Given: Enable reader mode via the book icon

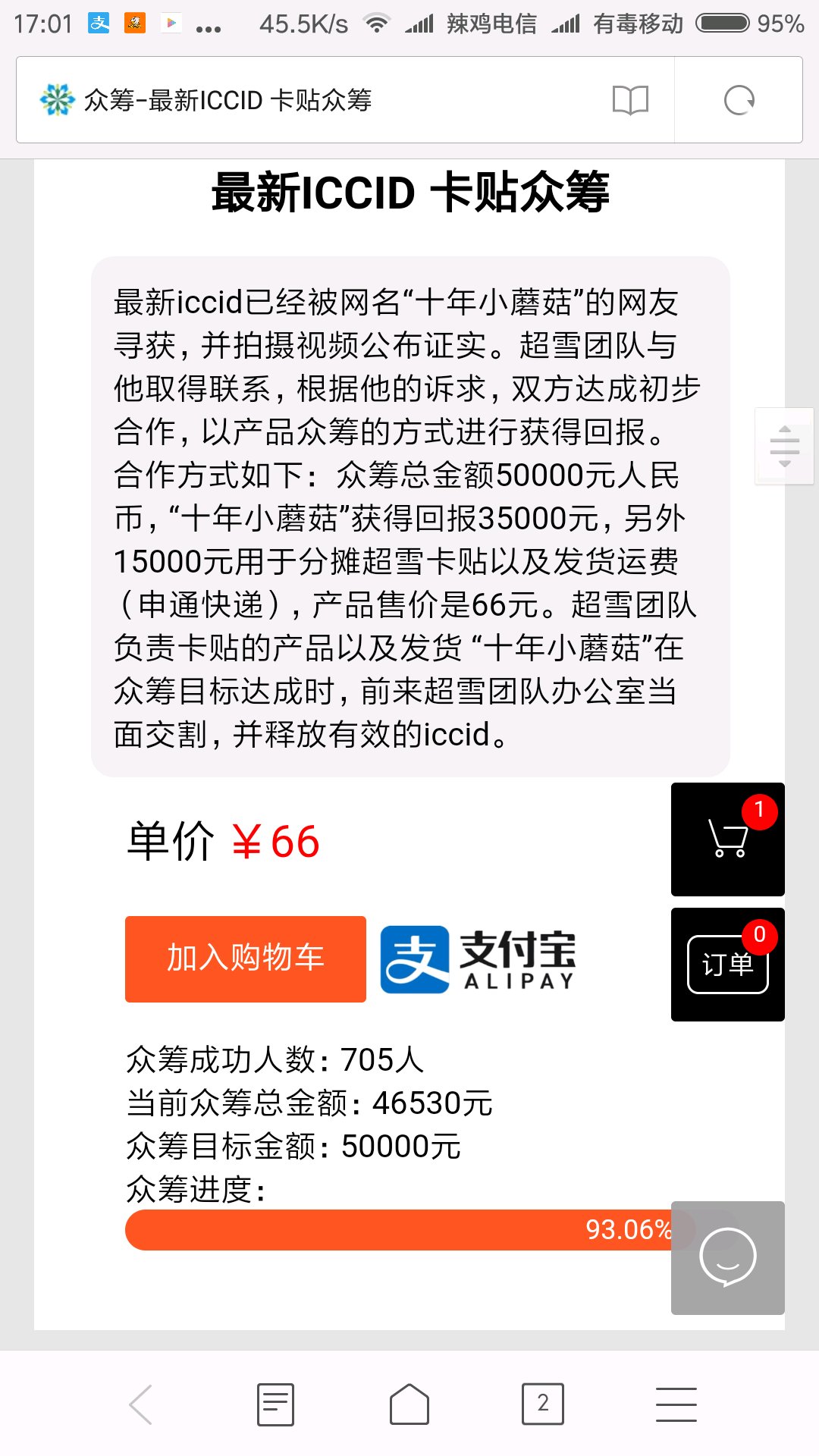Looking at the screenshot, I should [630, 100].
